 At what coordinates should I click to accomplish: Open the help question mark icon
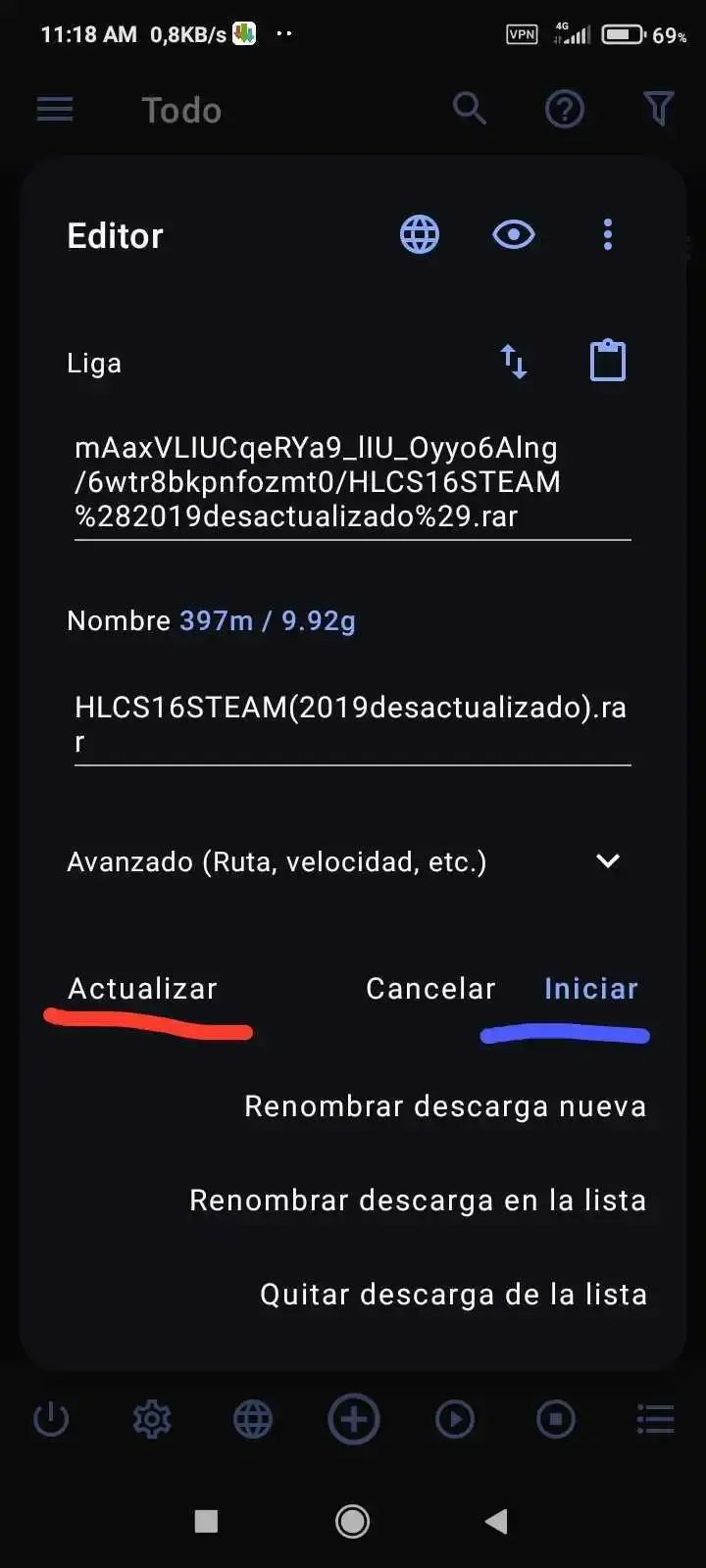pyautogui.click(x=565, y=110)
